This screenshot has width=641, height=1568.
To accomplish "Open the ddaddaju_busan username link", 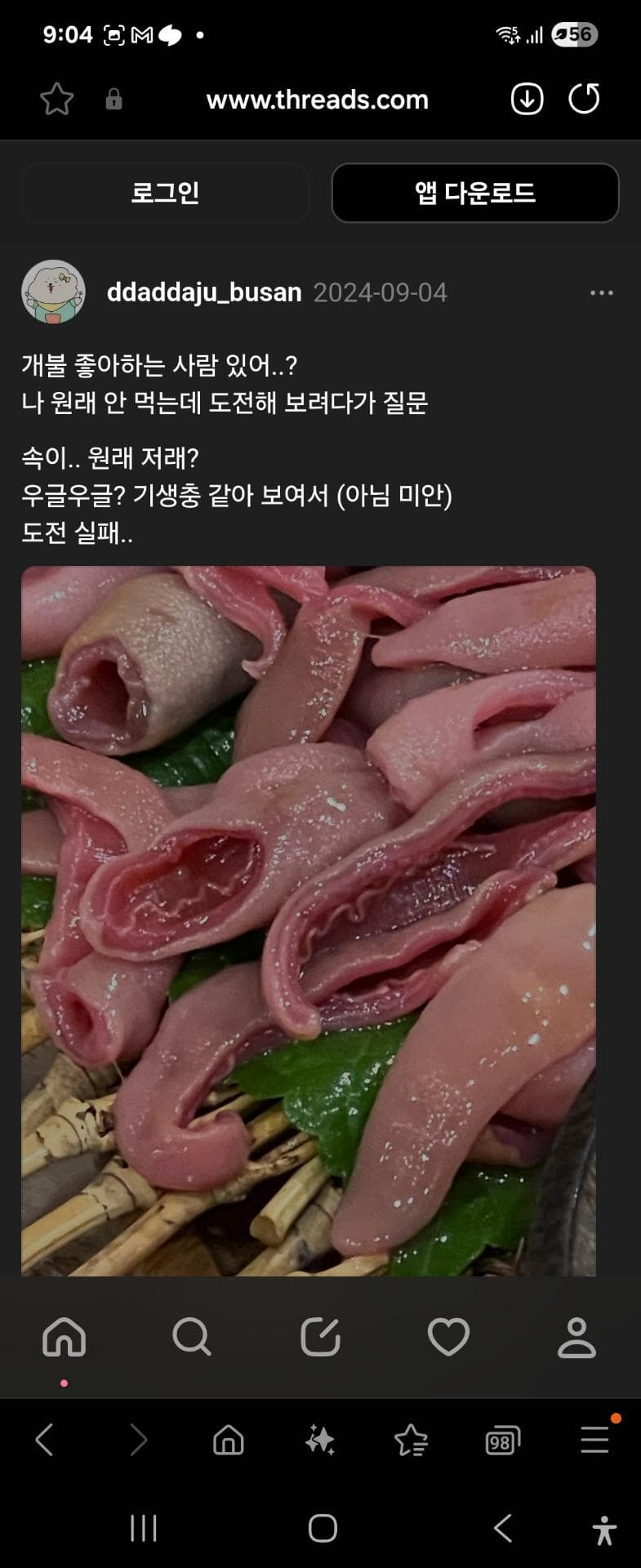I will point(204,292).
